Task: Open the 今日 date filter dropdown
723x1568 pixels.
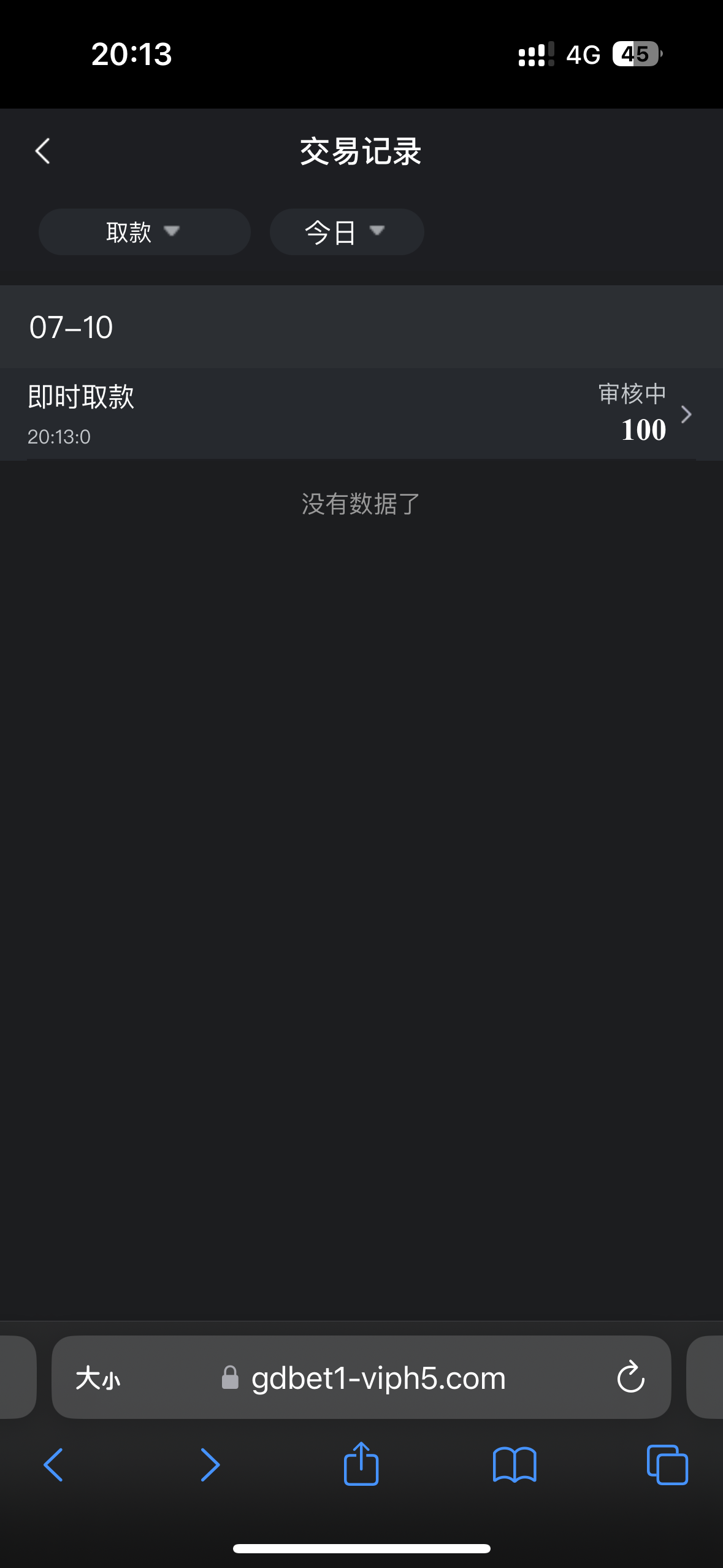Action: (x=346, y=232)
